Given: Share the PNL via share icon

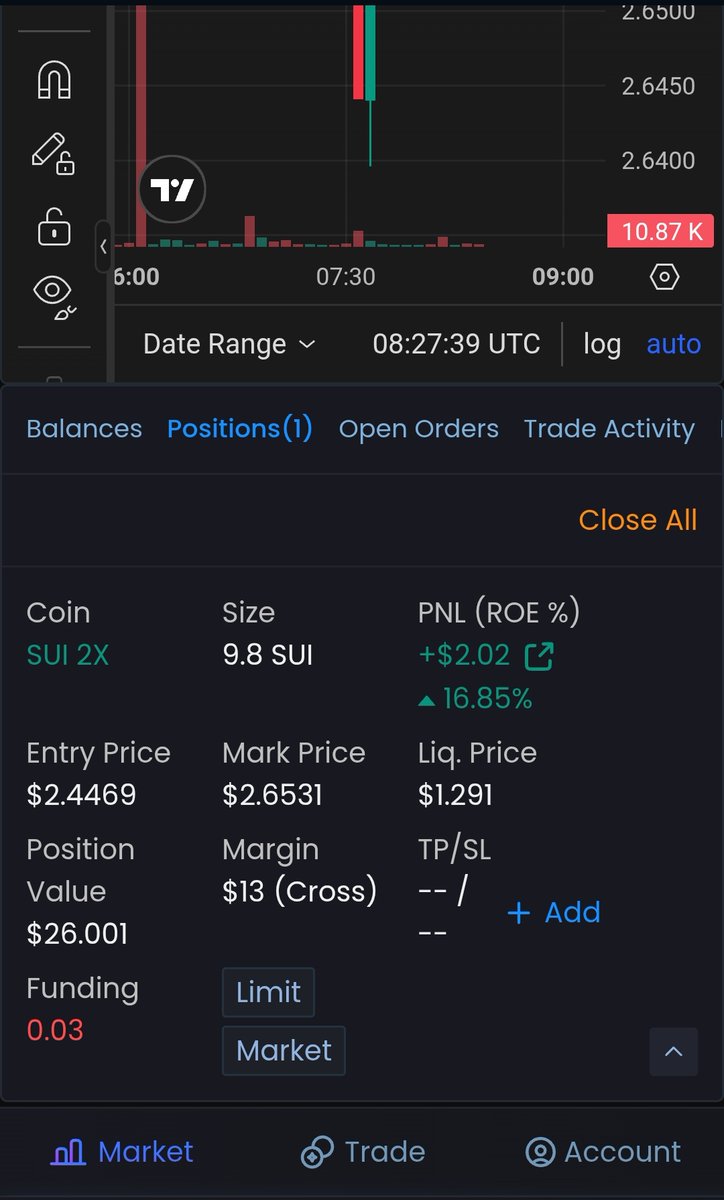Looking at the screenshot, I should click(539, 656).
